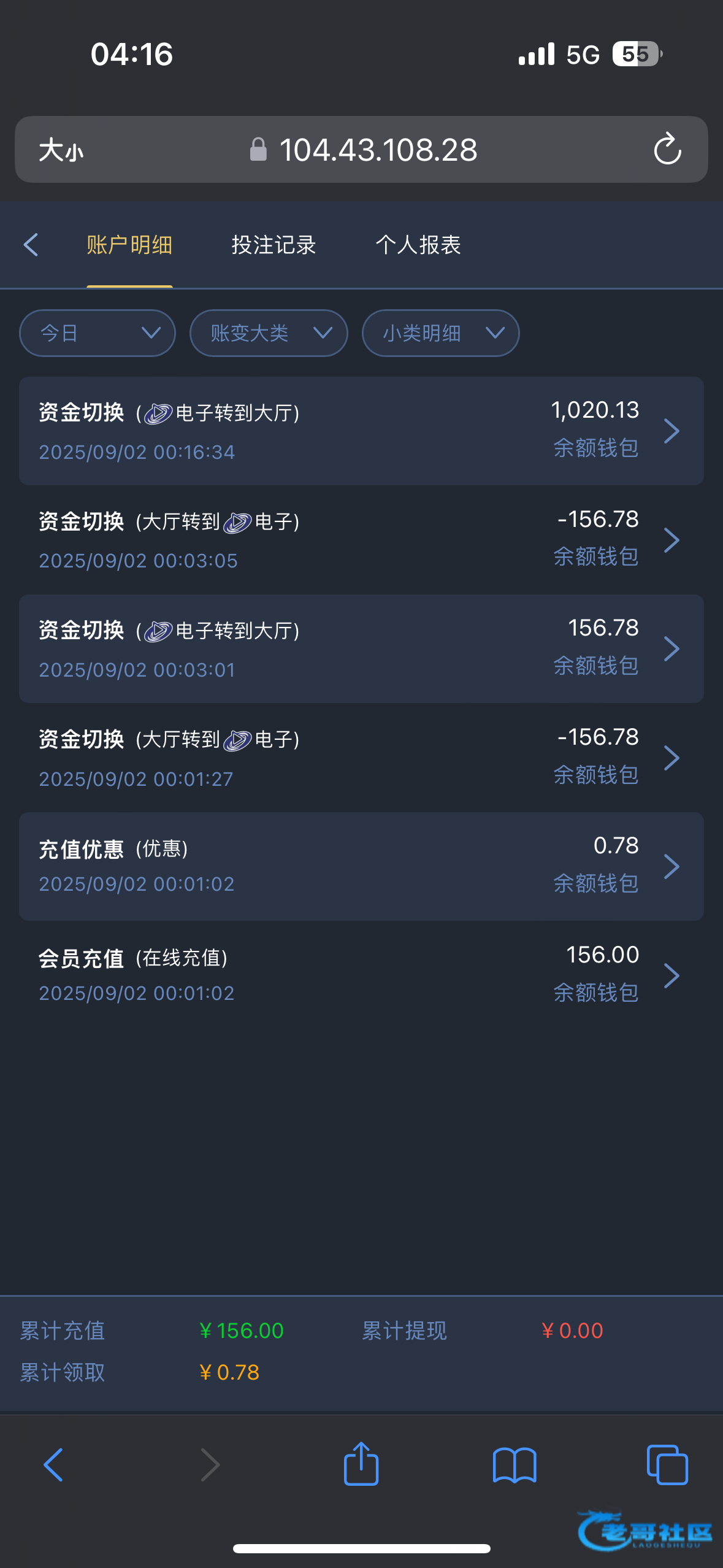Image resolution: width=723 pixels, height=1568 pixels.
Task: Open browser bookmarks
Action: pyautogui.click(x=515, y=1465)
